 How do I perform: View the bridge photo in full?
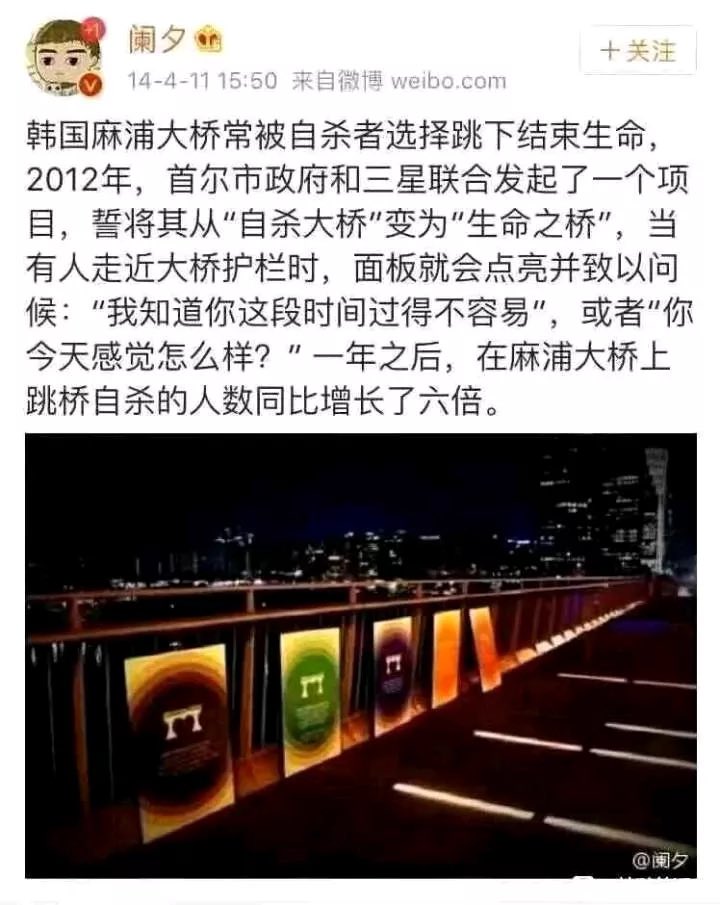click(360, 655)
